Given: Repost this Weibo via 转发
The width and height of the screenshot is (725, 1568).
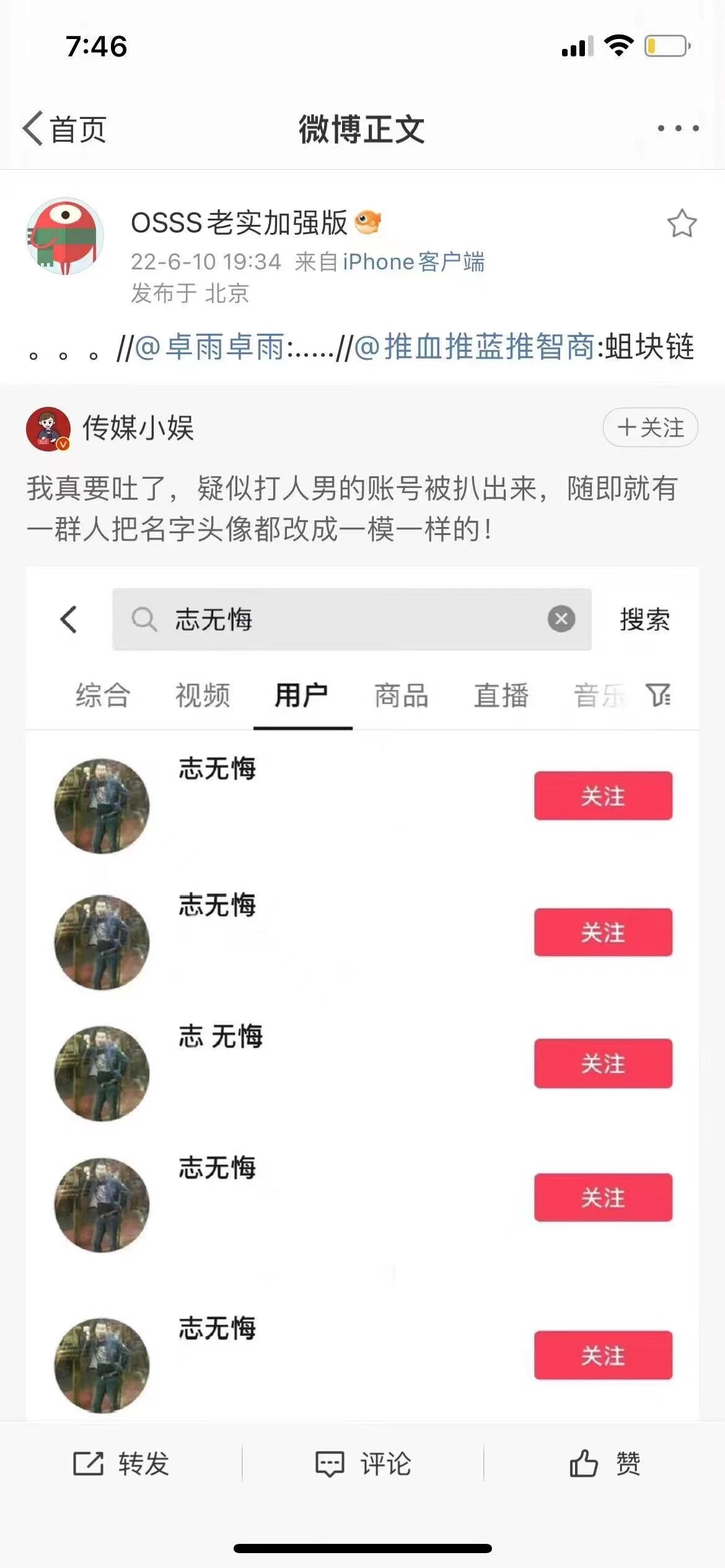Looking at the screenshot, I should point(121,1464).
